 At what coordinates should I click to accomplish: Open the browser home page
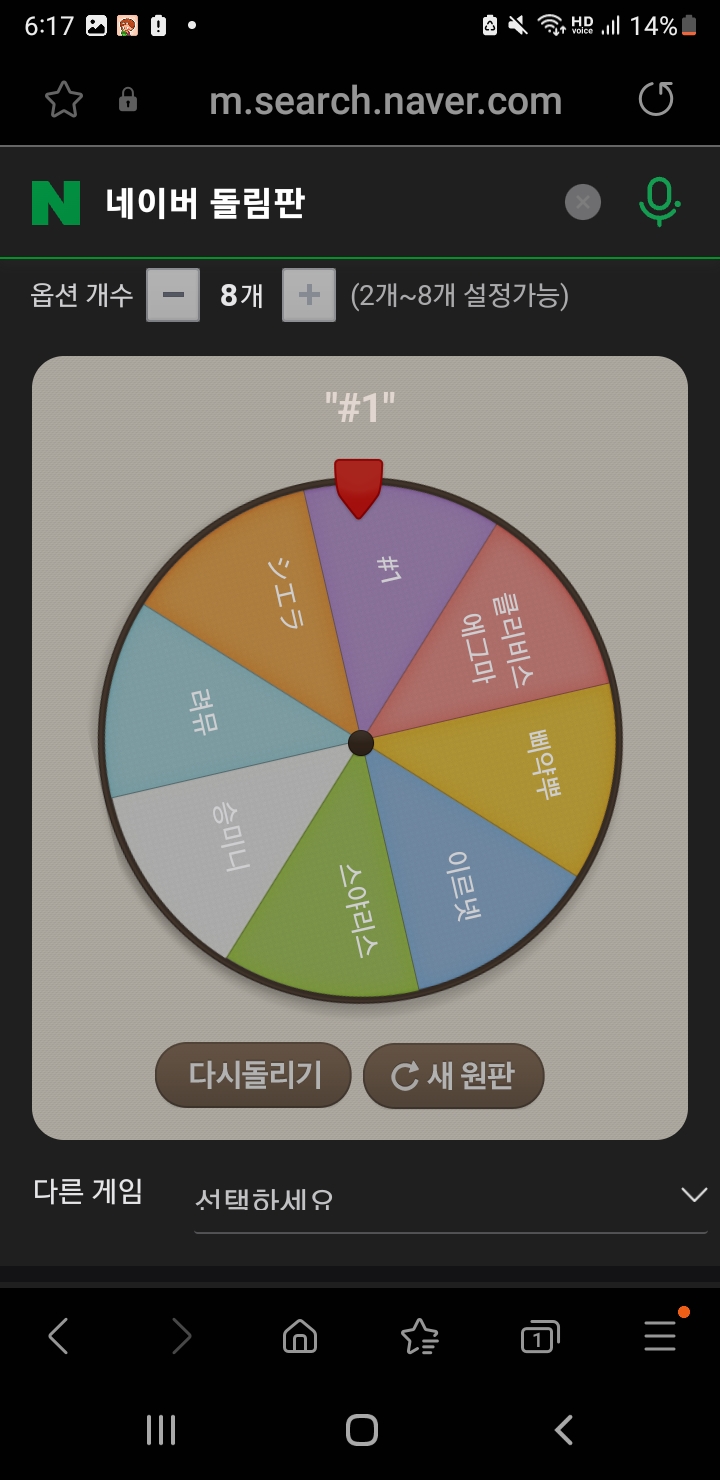(300, 1336)
